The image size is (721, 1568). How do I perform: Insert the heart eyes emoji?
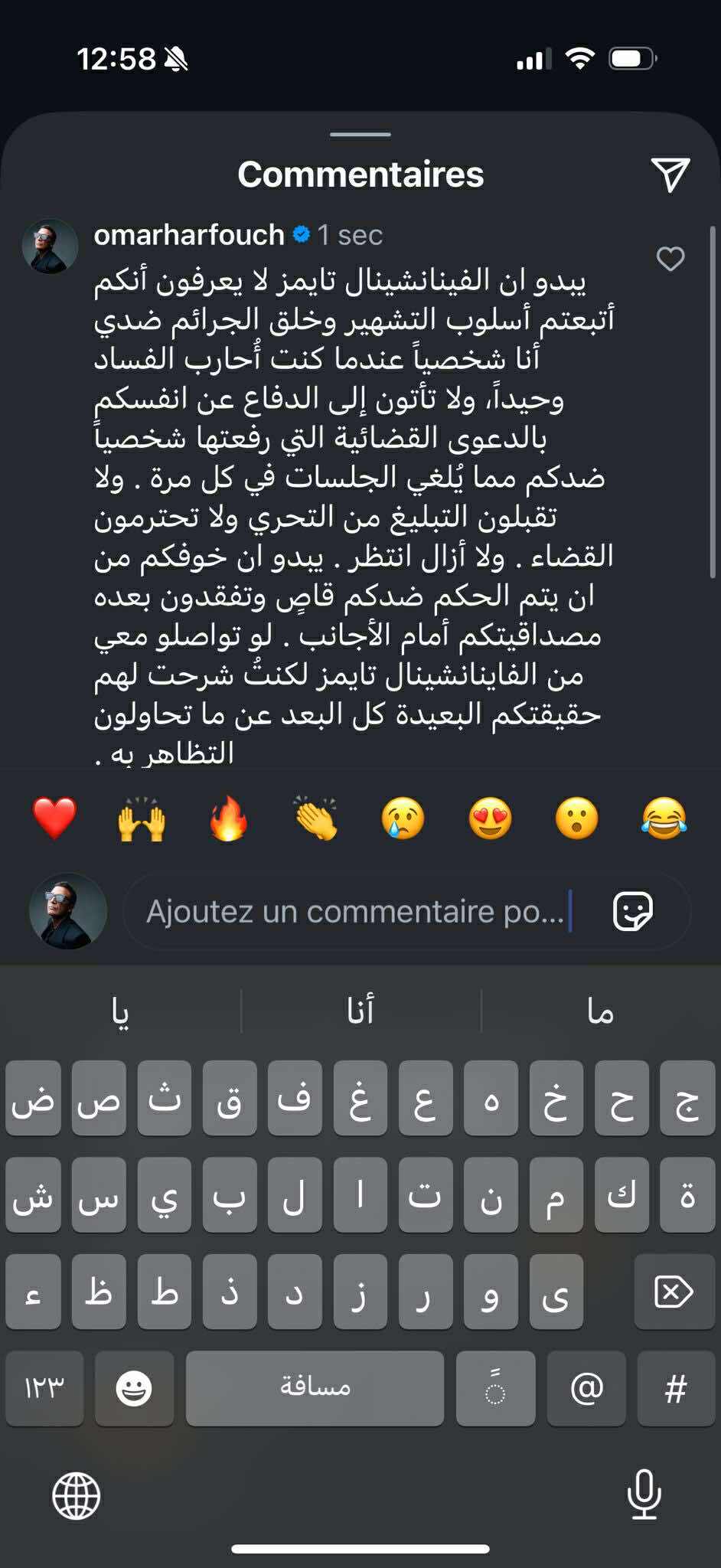pos(490,818)
